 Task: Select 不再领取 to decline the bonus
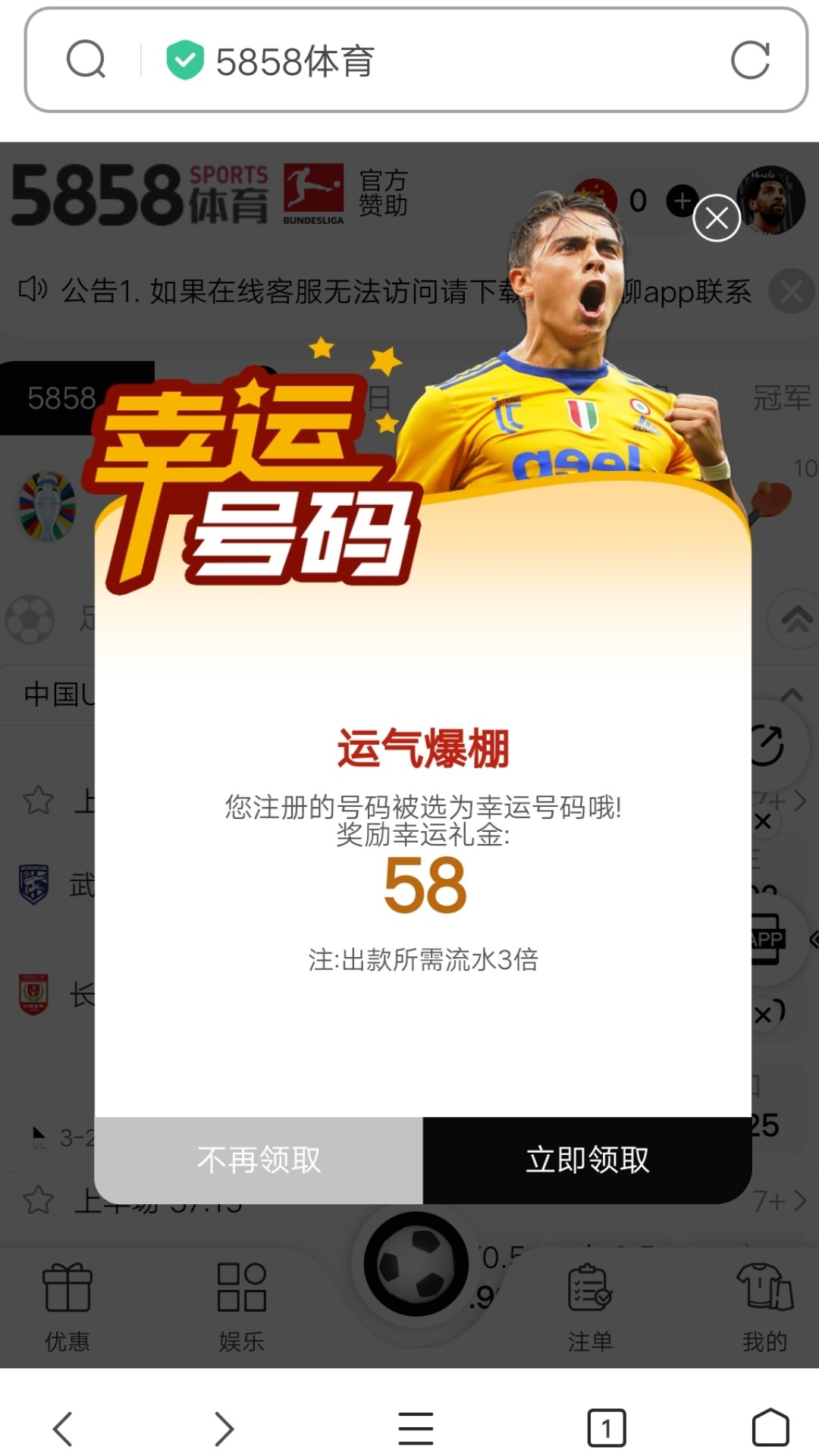(259, 1159)
